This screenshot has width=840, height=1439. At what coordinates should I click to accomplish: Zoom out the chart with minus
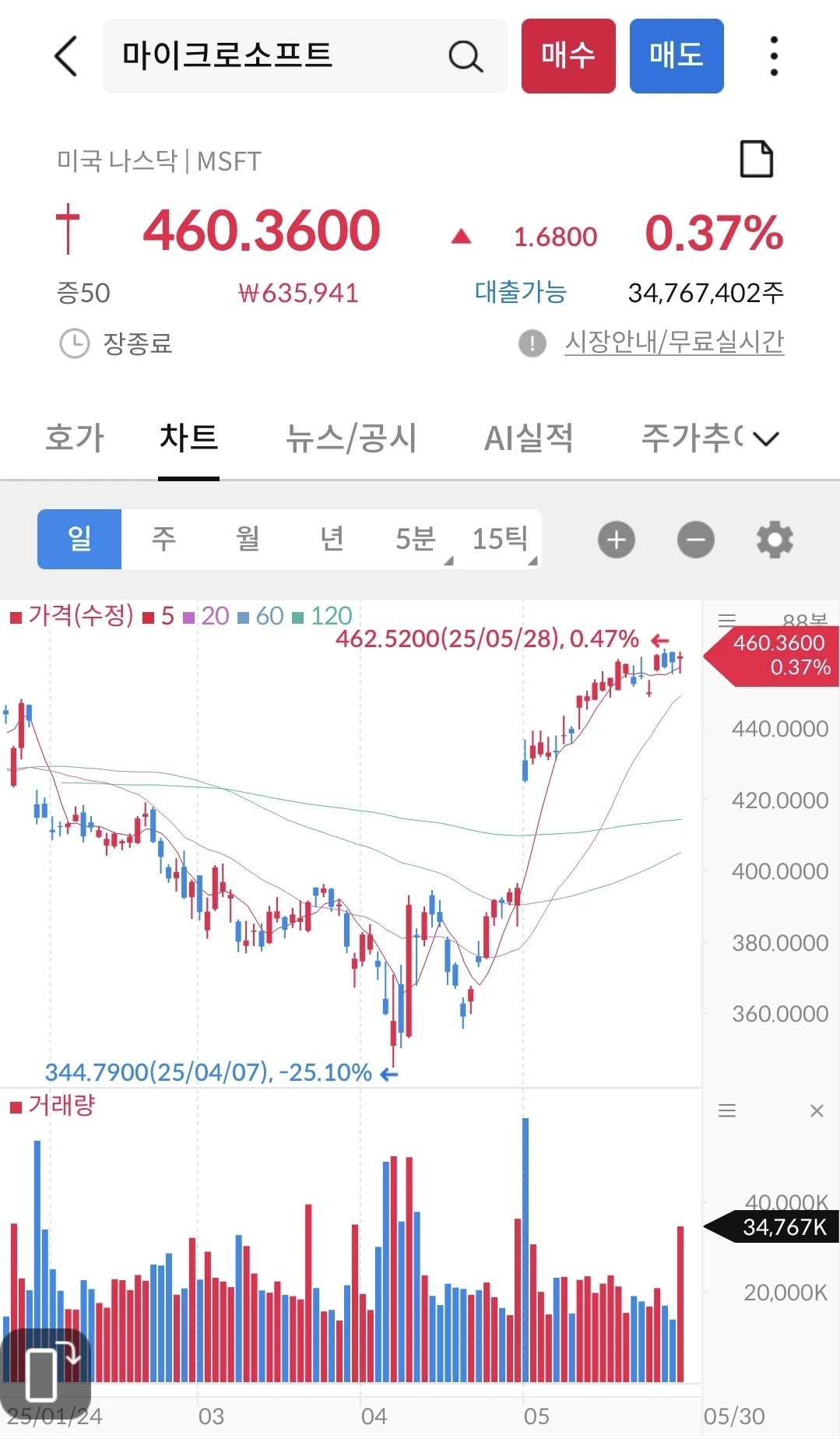(x=696, y=540)
